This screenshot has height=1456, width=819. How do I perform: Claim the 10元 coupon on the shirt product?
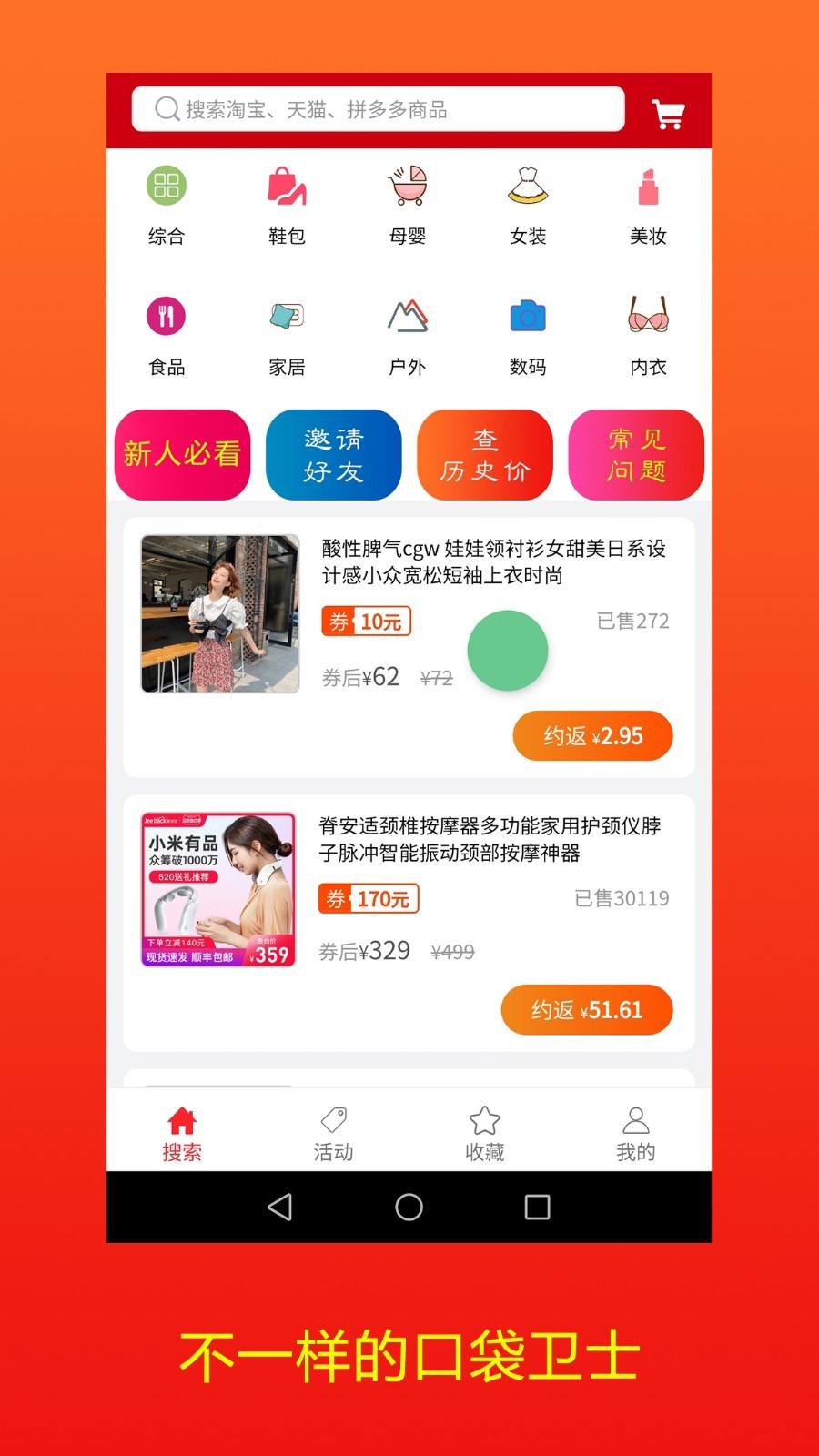(x=368, y=621)
